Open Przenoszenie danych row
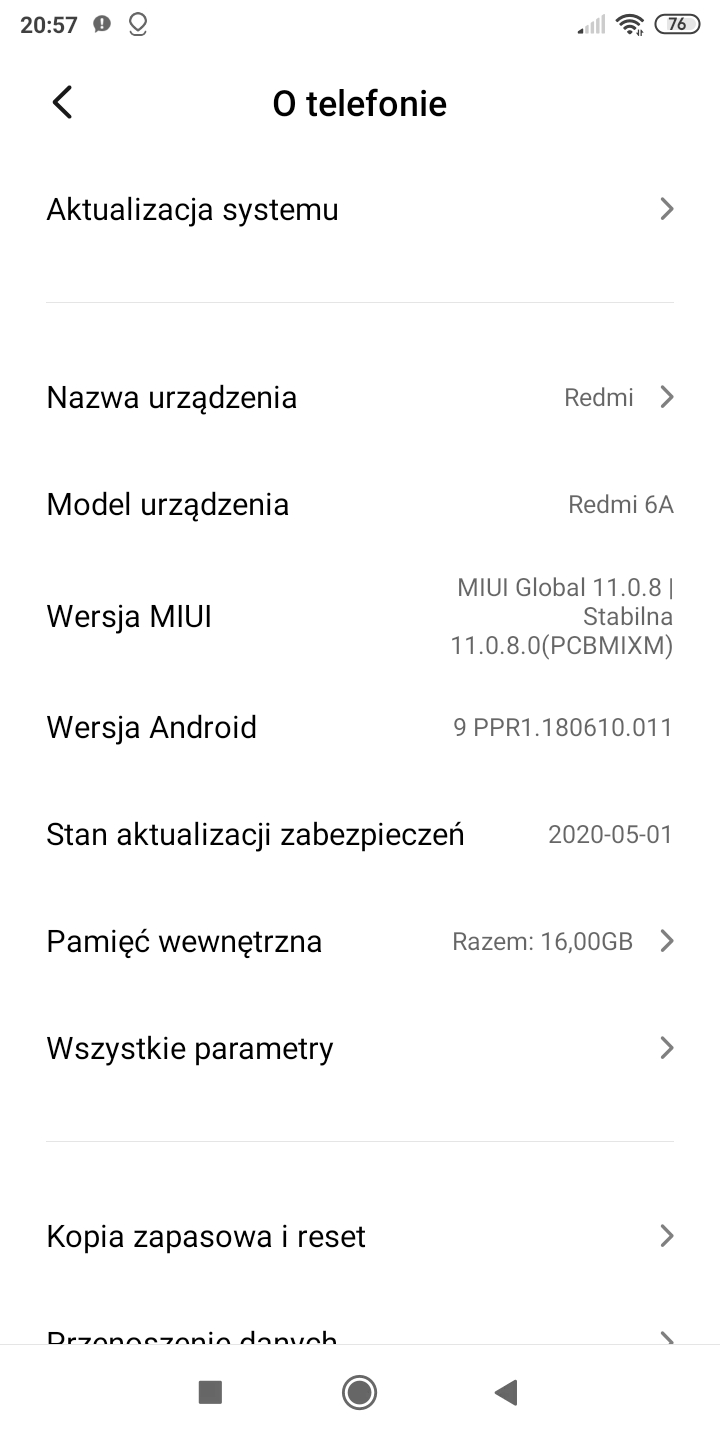The image size is (720, 1440). pyautogui.click(x=360, y=1334)
